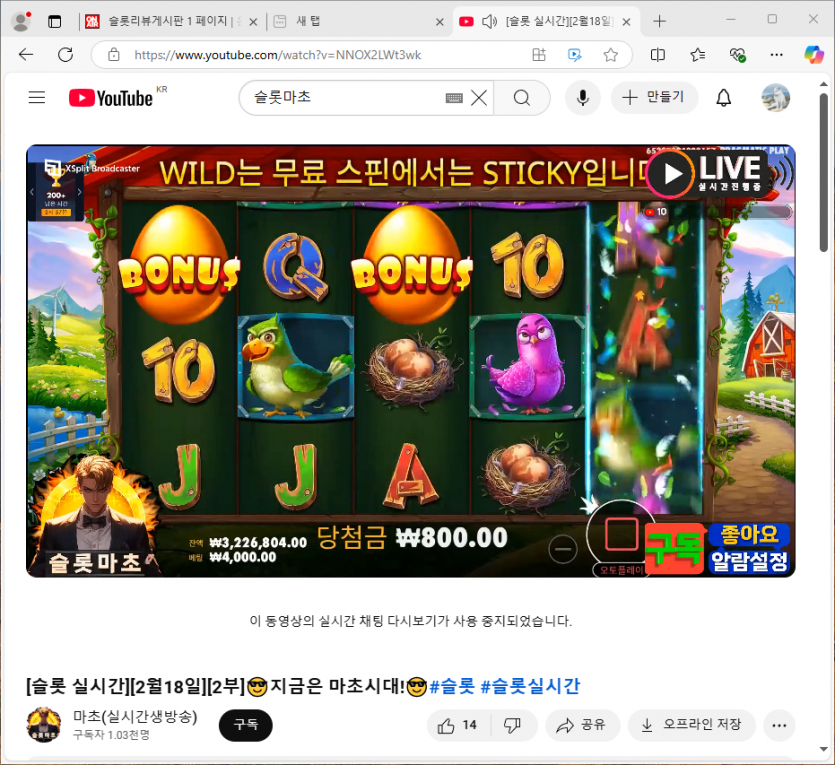Open the YouTube guide menu

(x=37, y=97)
